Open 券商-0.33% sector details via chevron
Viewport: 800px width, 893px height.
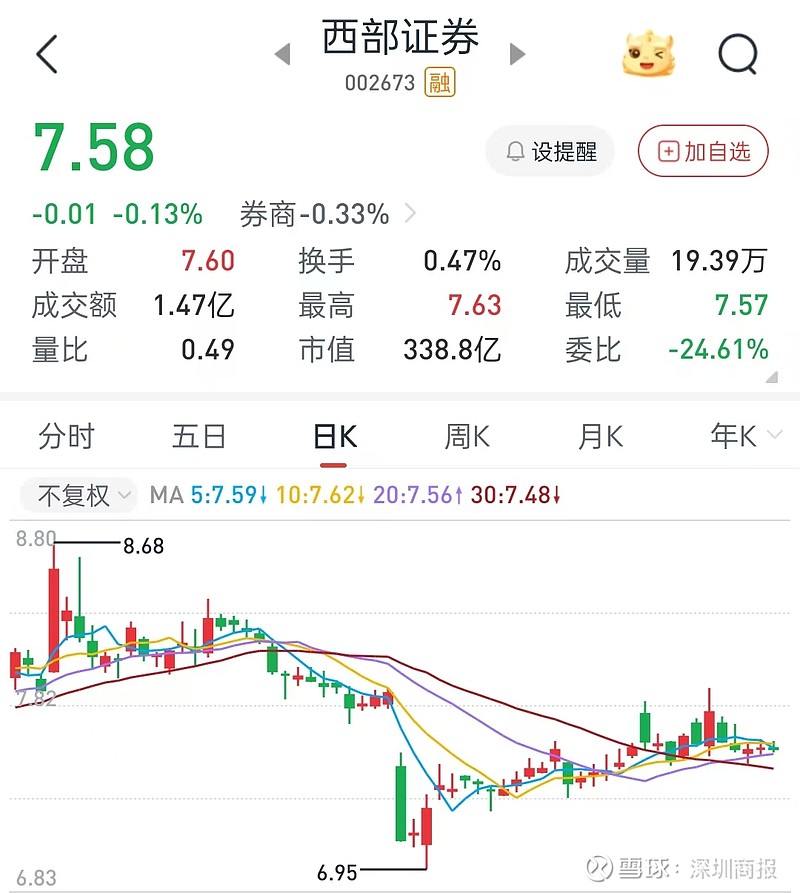coord(409,214)
